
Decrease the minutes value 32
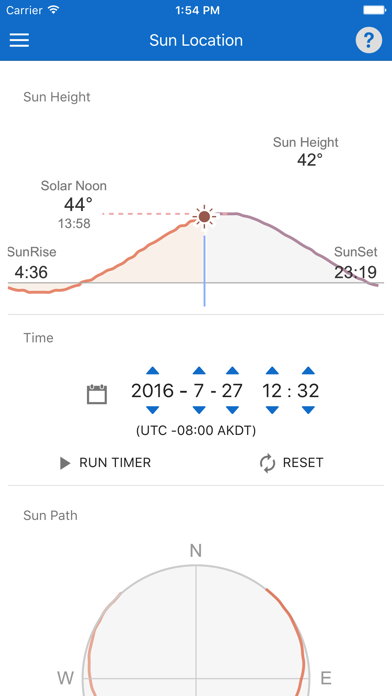click(308, 410)
